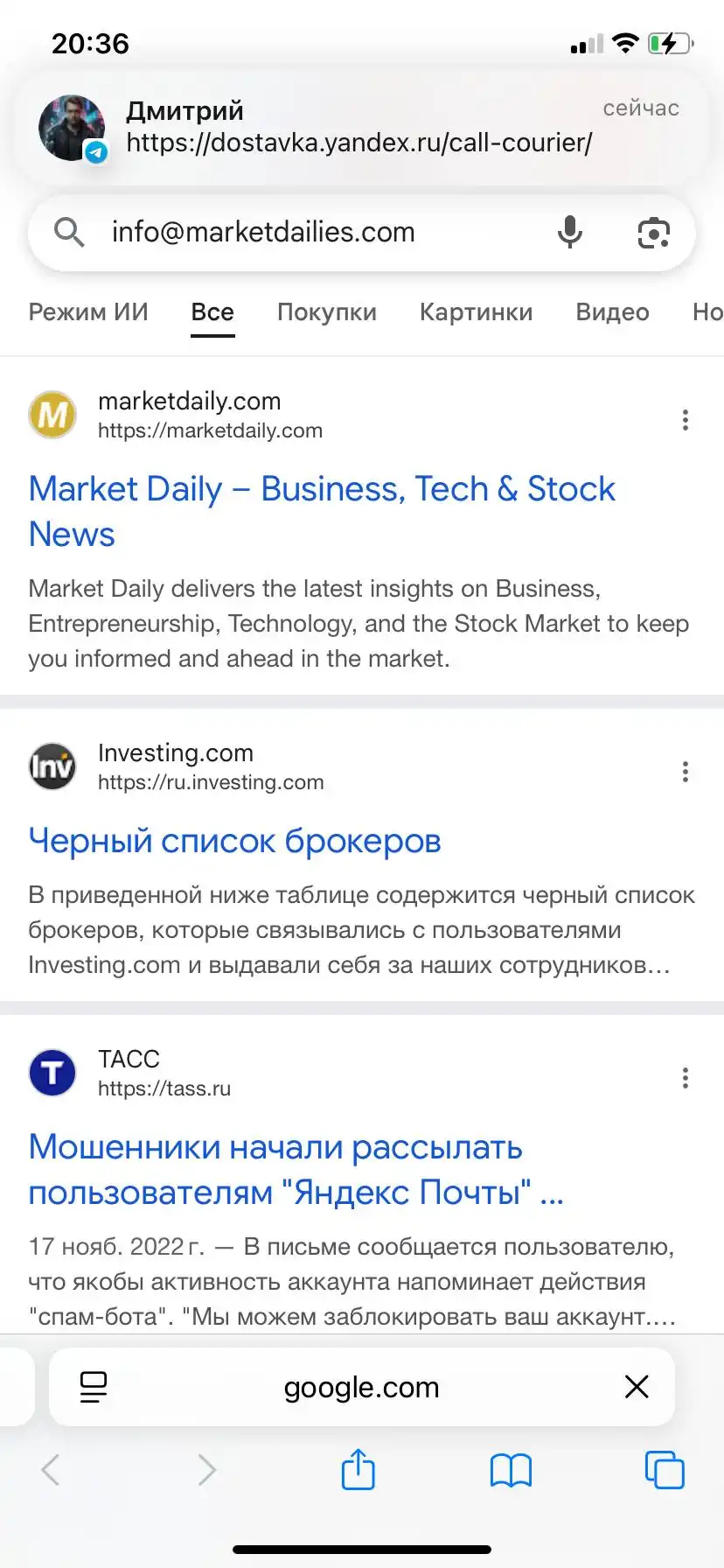
Task: Open the bookmarks icon in Safari toolbar
Action: click(511, 1471)
